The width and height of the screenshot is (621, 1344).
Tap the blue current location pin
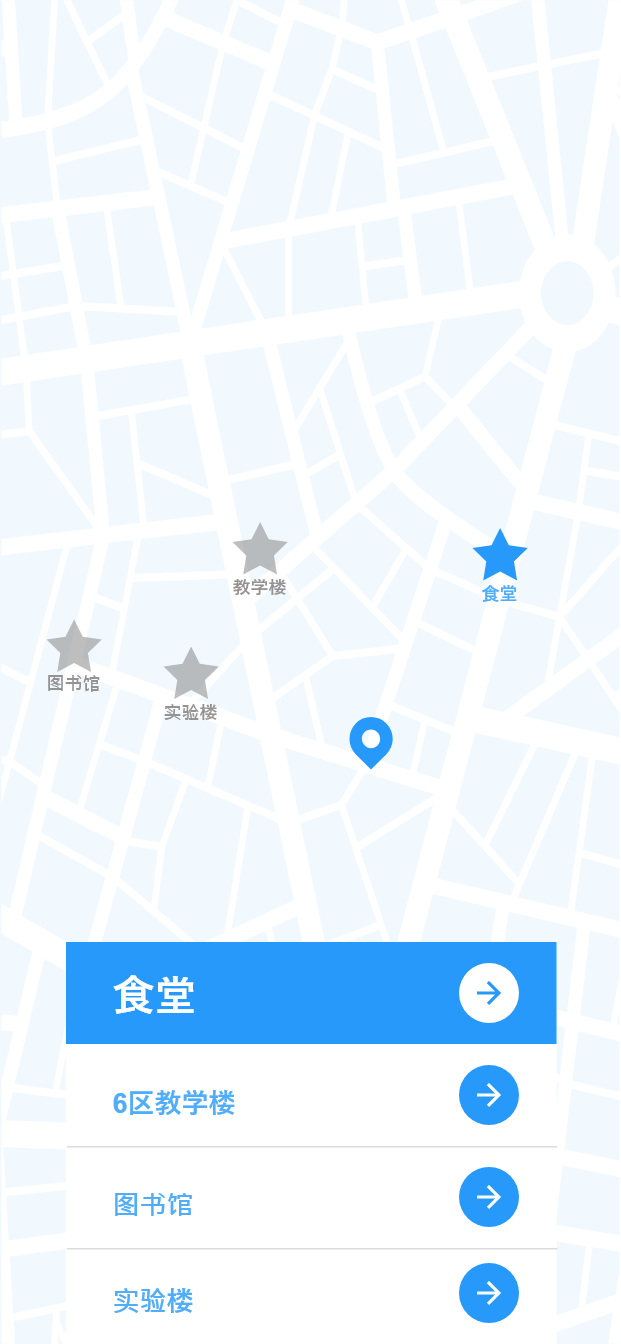pos(371,741)
